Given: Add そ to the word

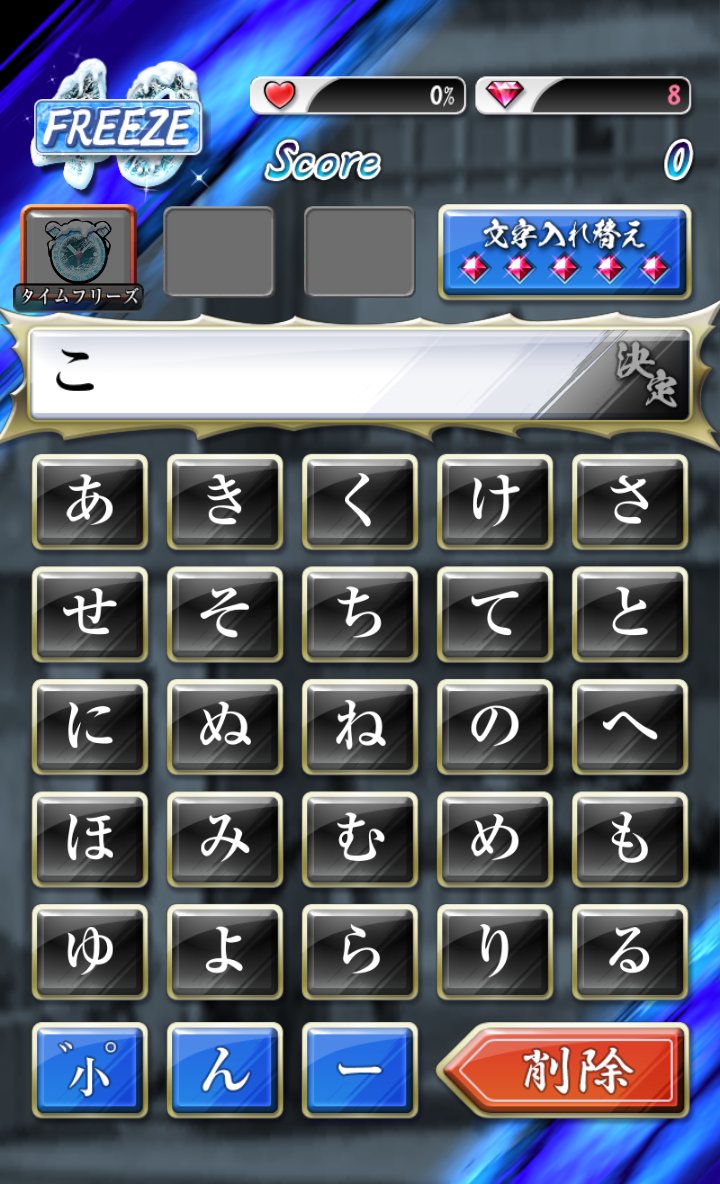Looking at the screenshot, I should (225, 614).
